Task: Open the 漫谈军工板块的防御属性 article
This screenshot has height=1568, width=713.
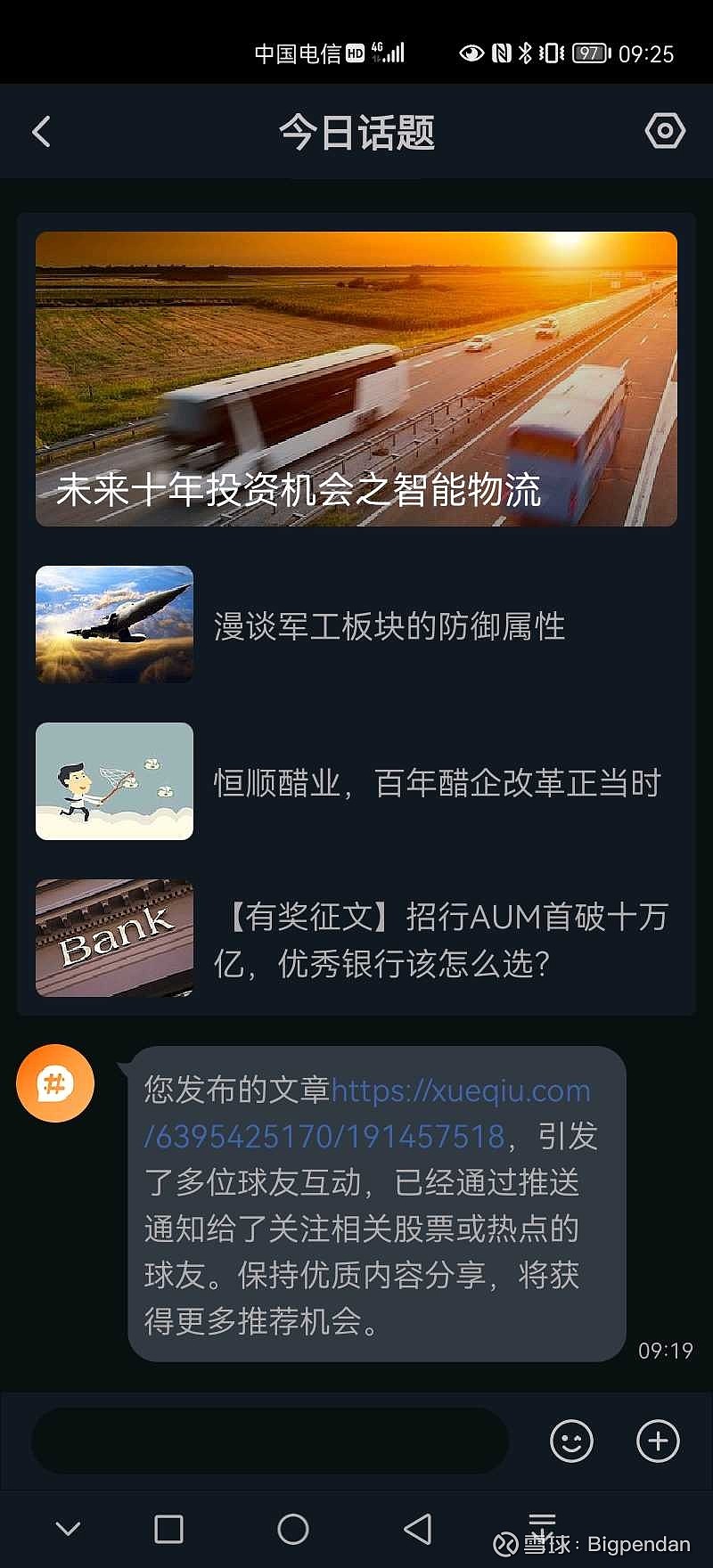Action: [x=389, y=626]
